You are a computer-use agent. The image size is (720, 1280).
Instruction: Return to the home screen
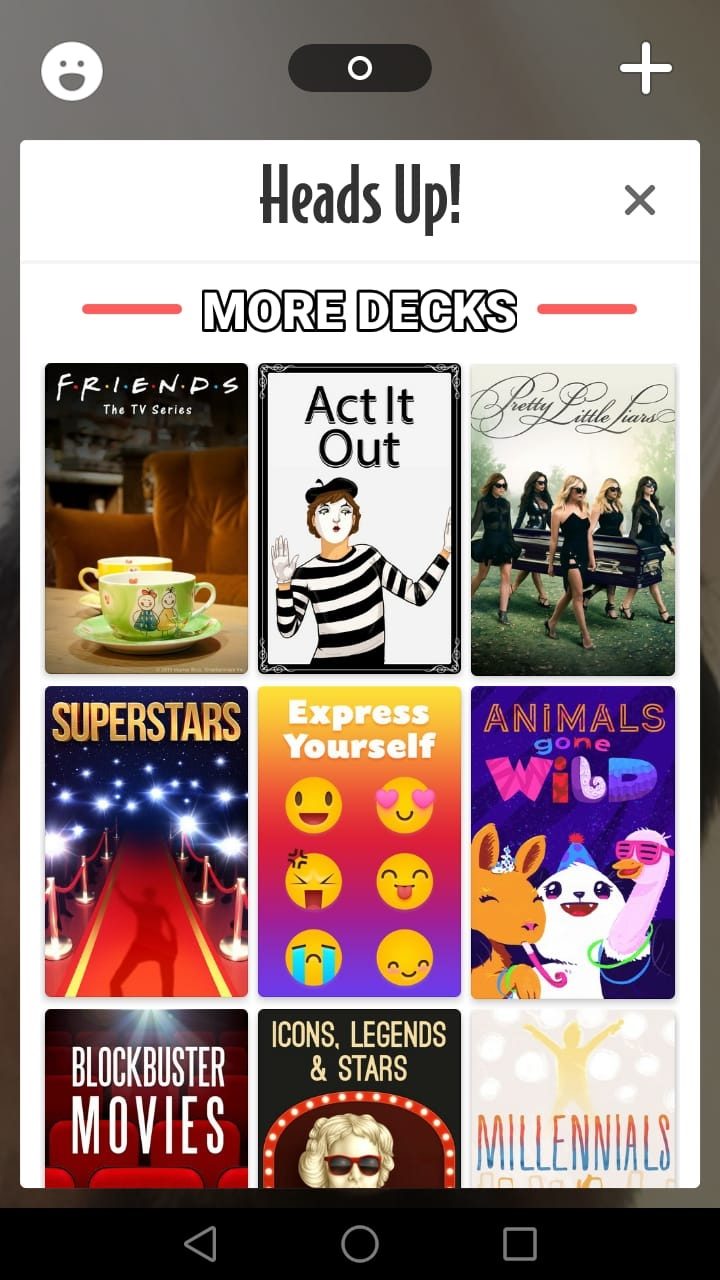point(360,1244)
